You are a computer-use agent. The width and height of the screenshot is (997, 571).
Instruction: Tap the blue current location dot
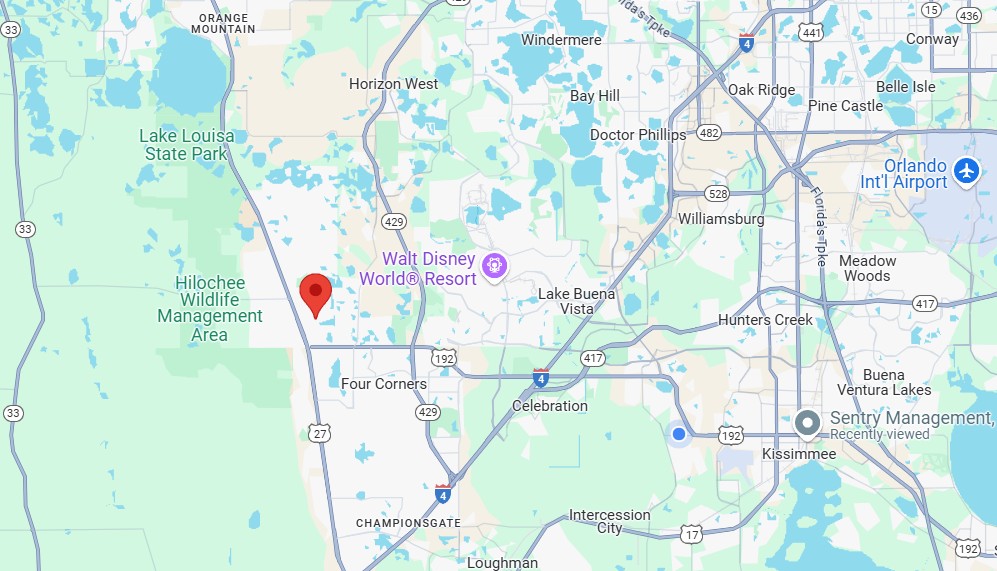(x=679, y=433)
